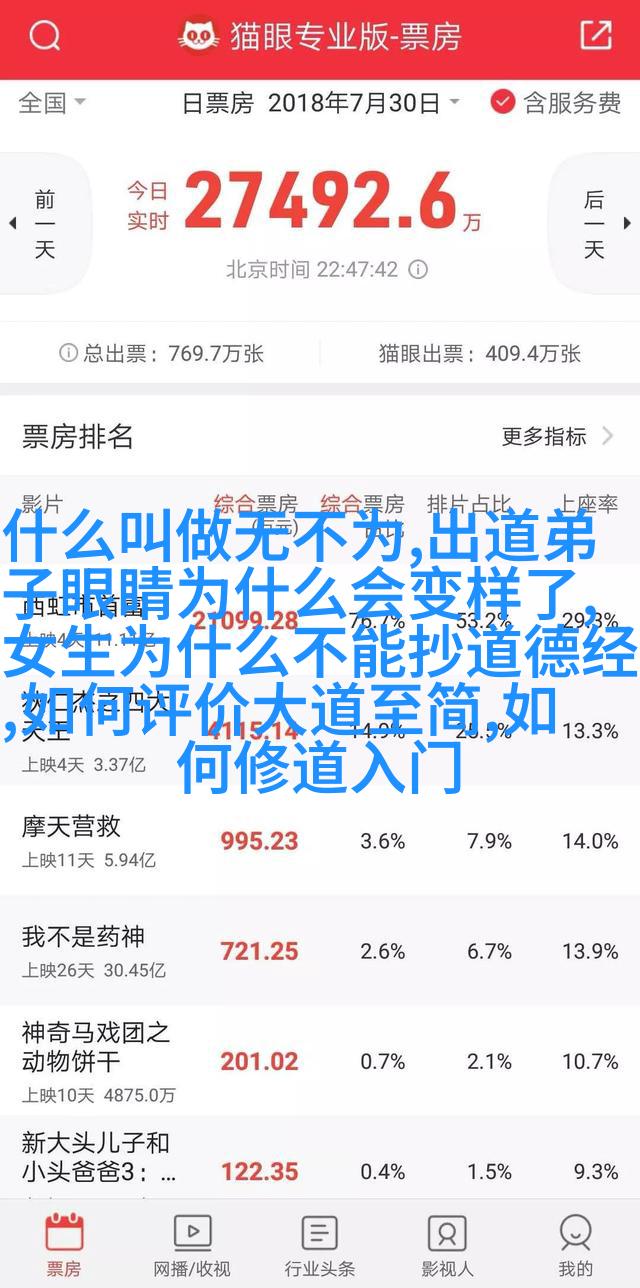640x1288 pixels.
Task: Open 更多指标 for more metrics
Action: pos(558,436)
